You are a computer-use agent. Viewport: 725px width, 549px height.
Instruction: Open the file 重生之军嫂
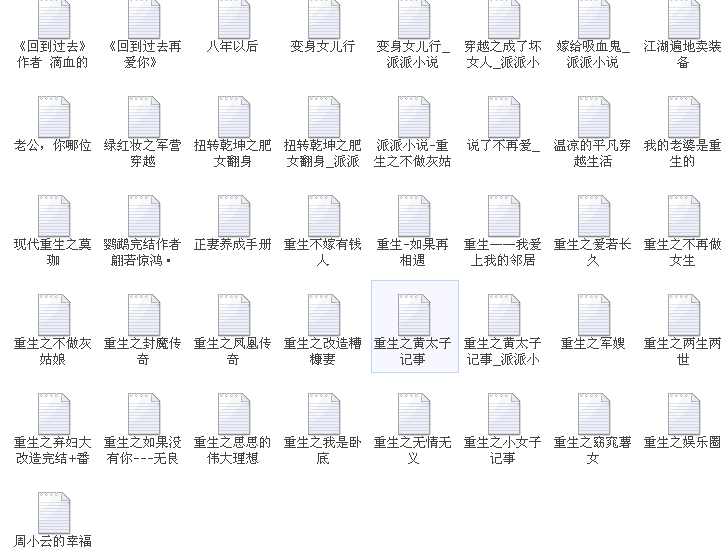coord(593,315)
